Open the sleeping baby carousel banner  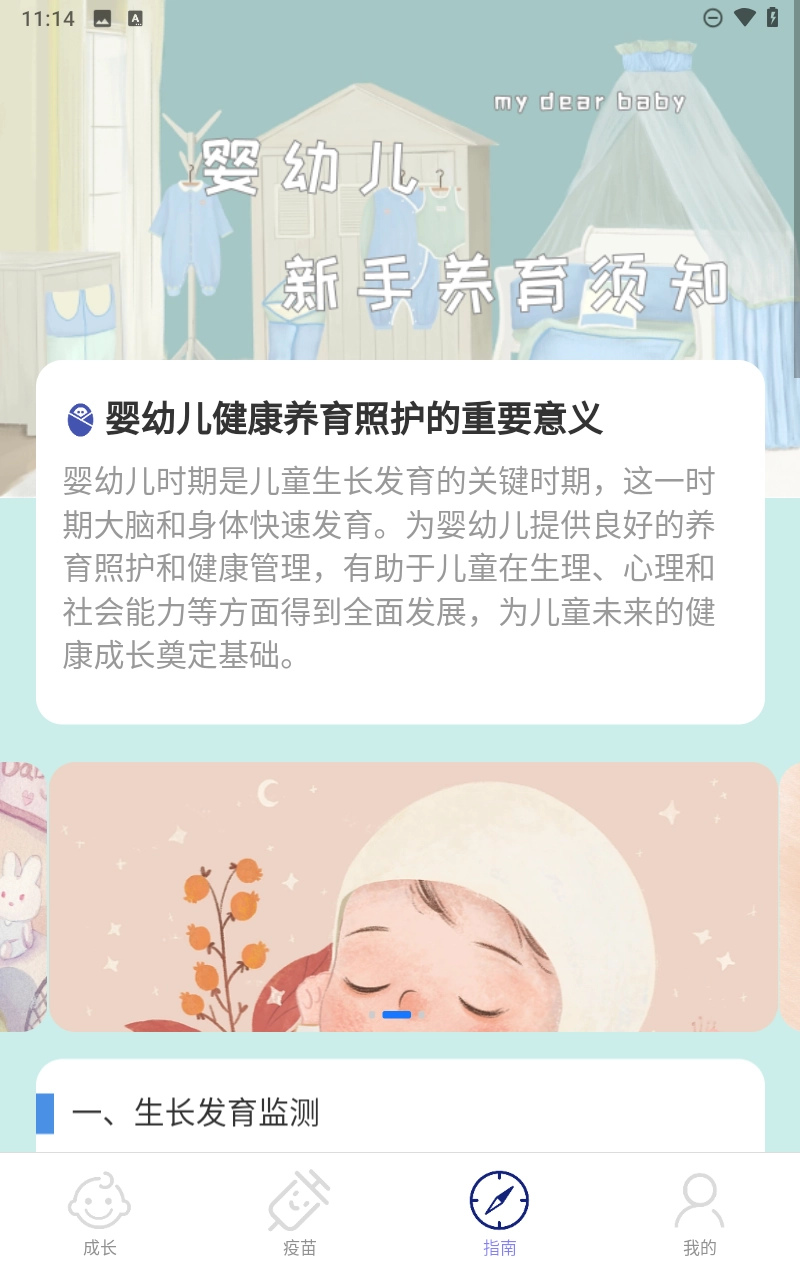(413, 896)
